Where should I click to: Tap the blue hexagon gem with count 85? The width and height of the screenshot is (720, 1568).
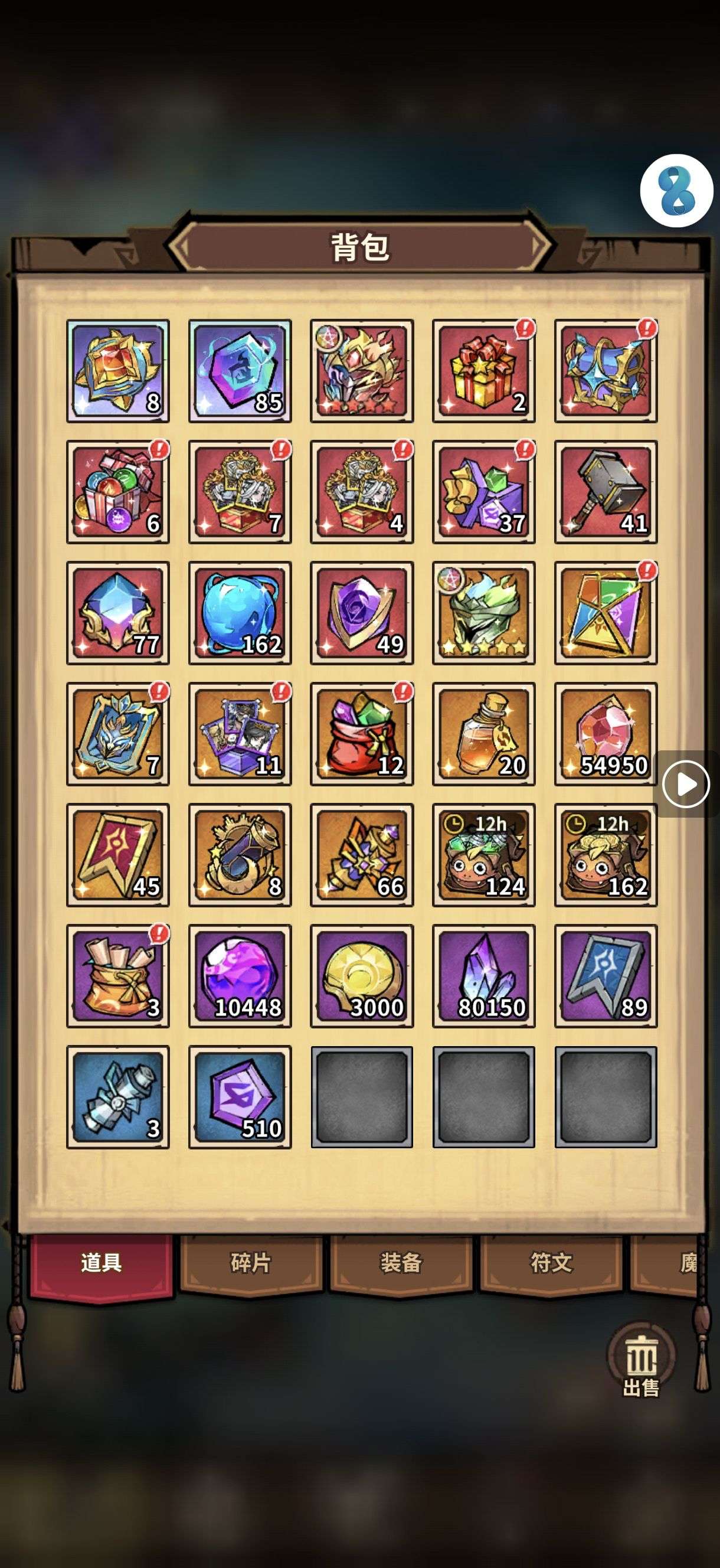tap(240, 371)
